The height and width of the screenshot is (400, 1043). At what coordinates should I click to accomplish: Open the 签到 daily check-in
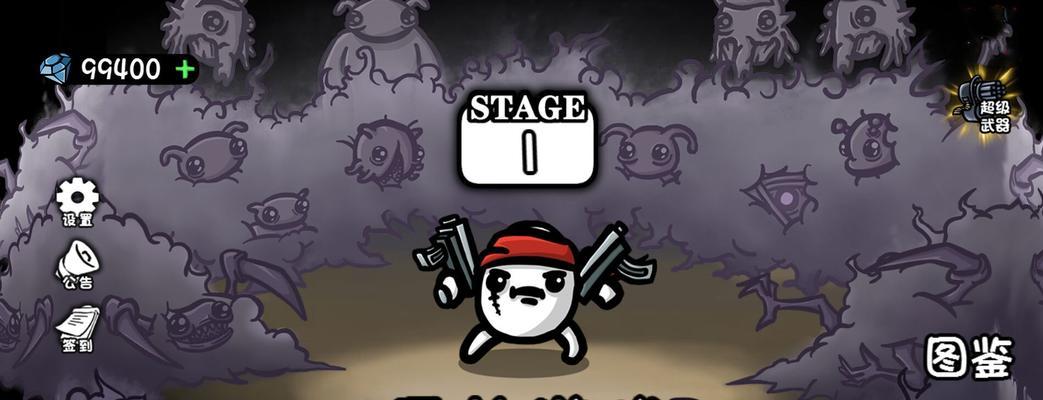[77, 328]
